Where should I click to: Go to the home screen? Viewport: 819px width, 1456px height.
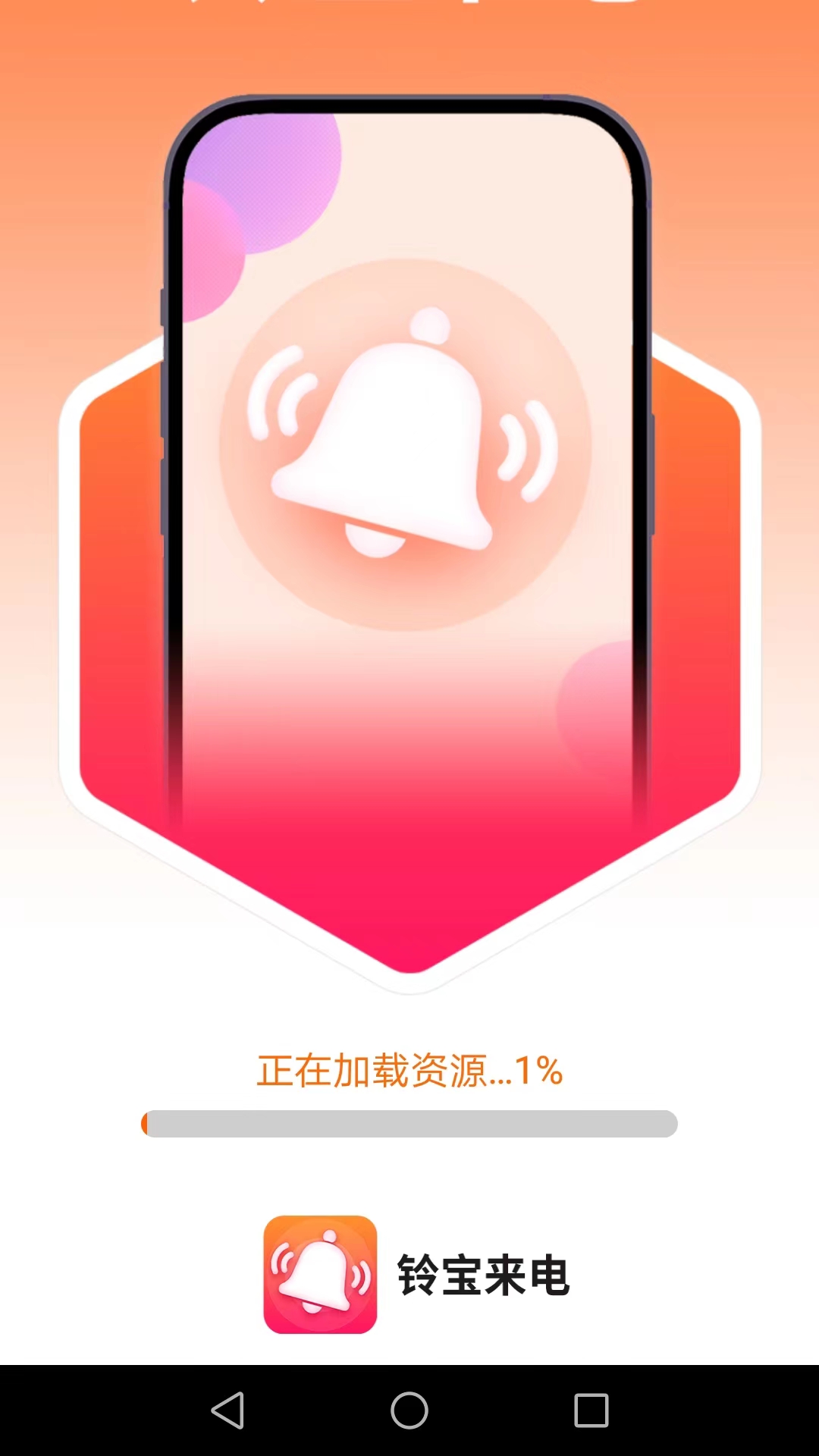coord(409,1410)
